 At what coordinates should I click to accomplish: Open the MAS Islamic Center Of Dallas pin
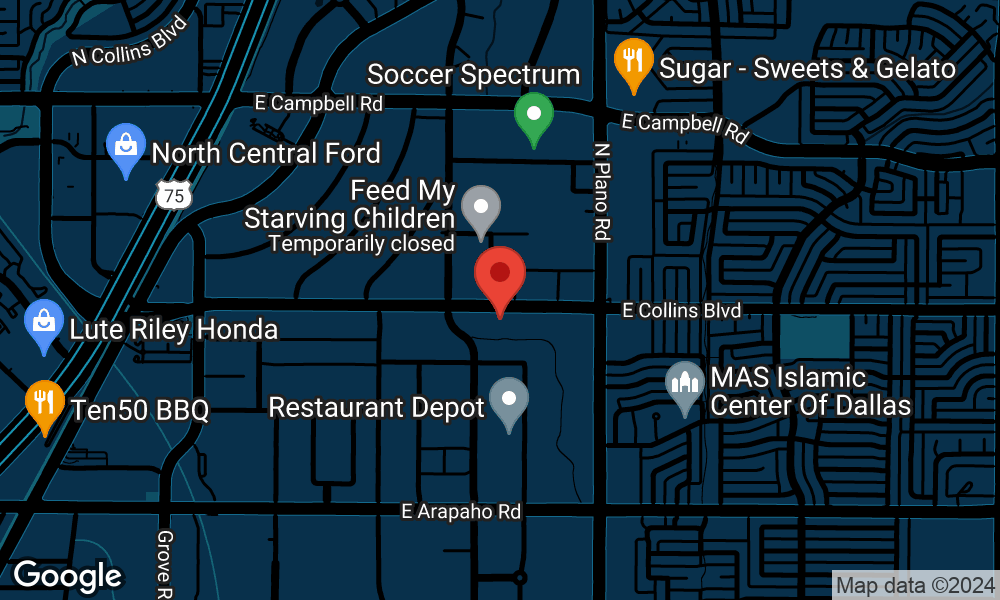pos(685,383)
